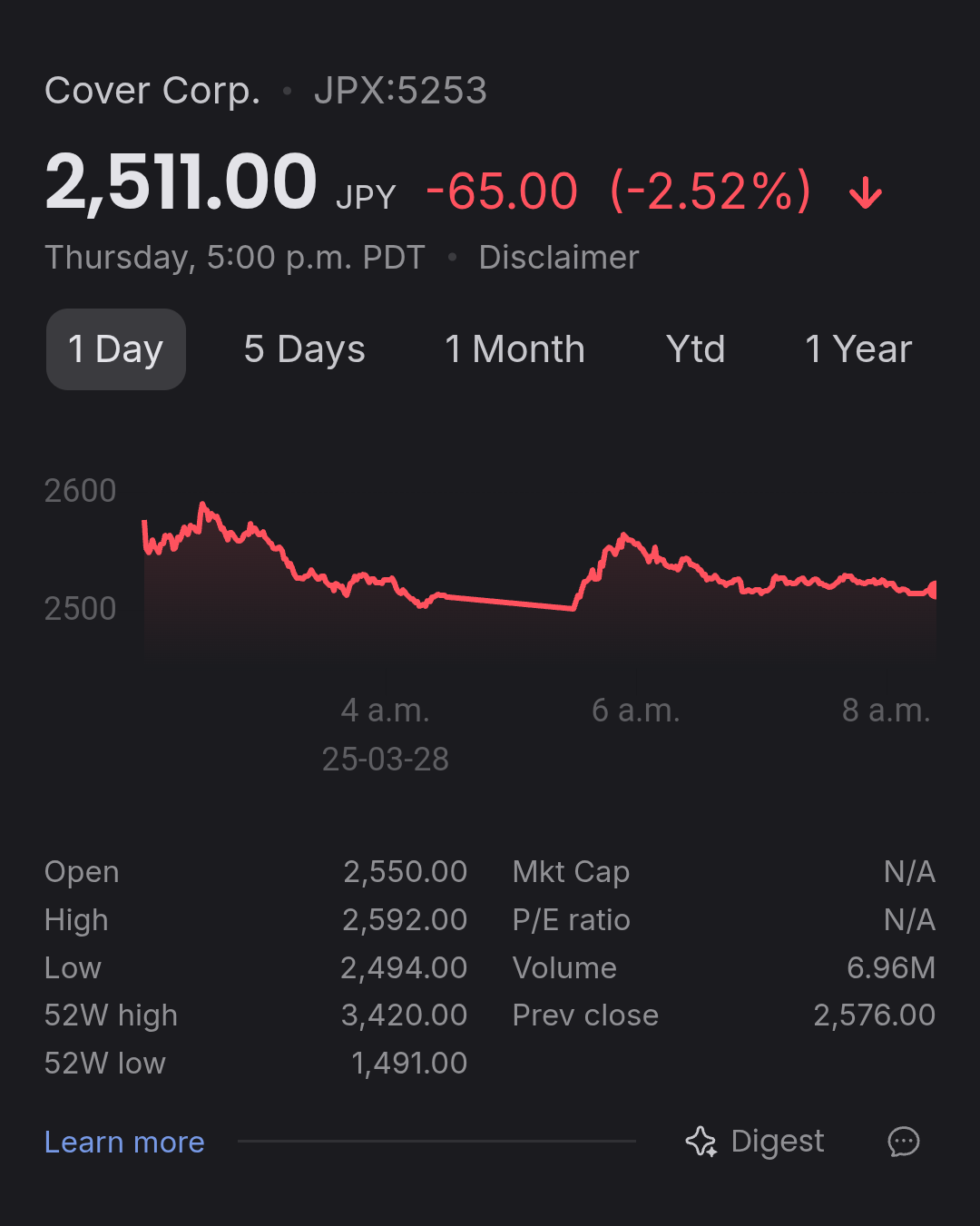The width and height of the screenshot is (980, 1226).
Task: Tap the Learn more link
Action: 124,1142
